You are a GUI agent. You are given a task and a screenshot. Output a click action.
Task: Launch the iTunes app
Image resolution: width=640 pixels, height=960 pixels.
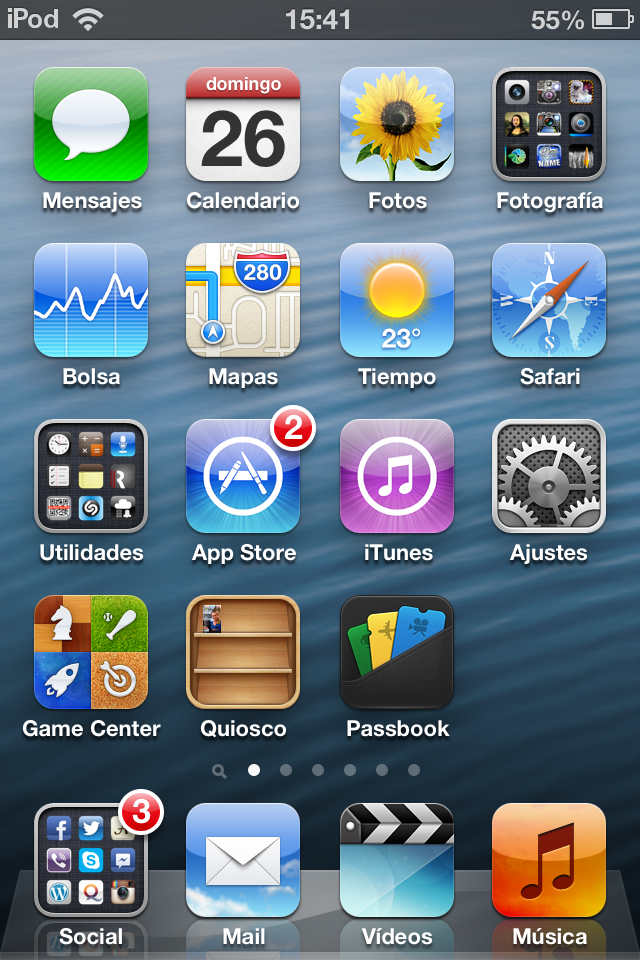(397, 476)
